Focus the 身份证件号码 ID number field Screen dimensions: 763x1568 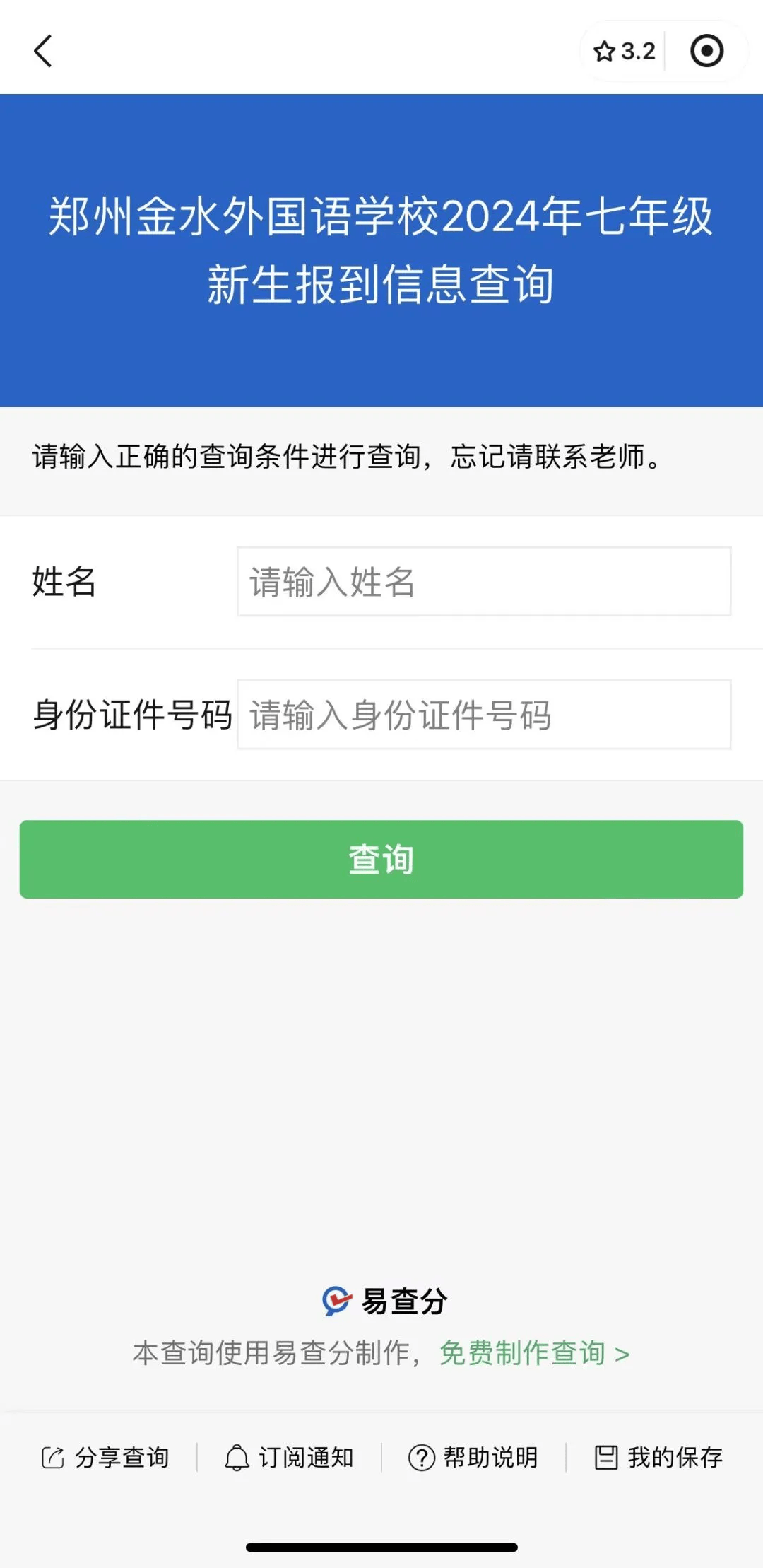[x=484, y=714]
